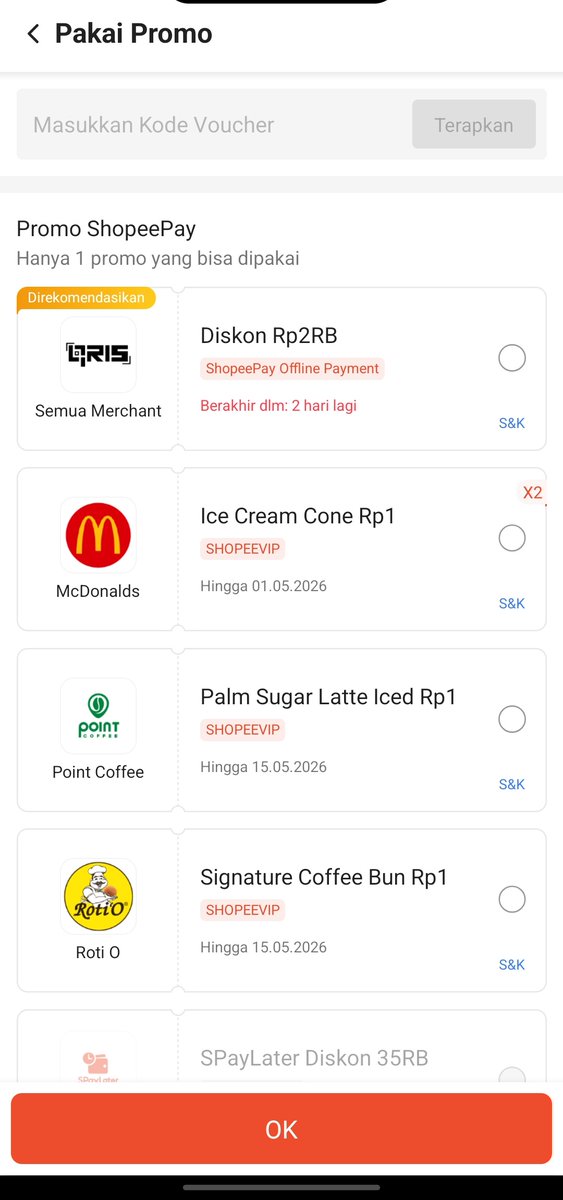
Task: Tap the Terapkan button
Action: click(x=474, y=125)
